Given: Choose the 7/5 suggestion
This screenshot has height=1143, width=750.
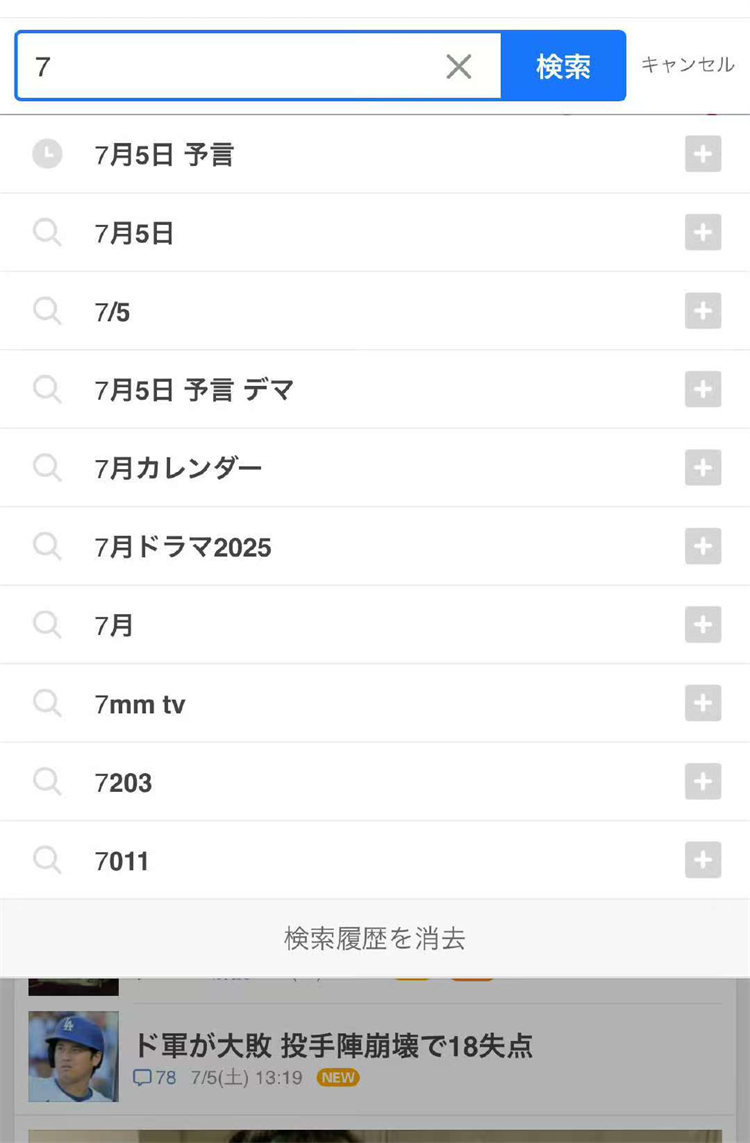Looking at the screenshot, I should (x=113, y=313).
